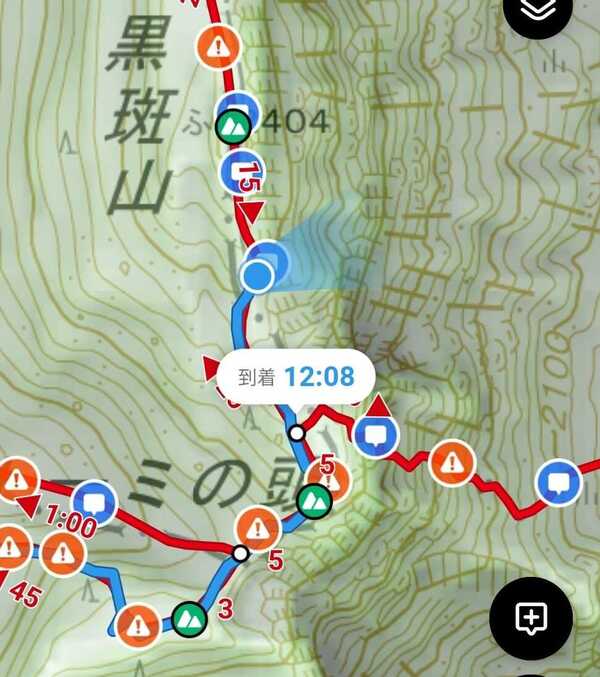Open the mountain peak marker beside 404
Image resolution: width=600 pixels, height=677 pixels.
click(x=232, y=127)
